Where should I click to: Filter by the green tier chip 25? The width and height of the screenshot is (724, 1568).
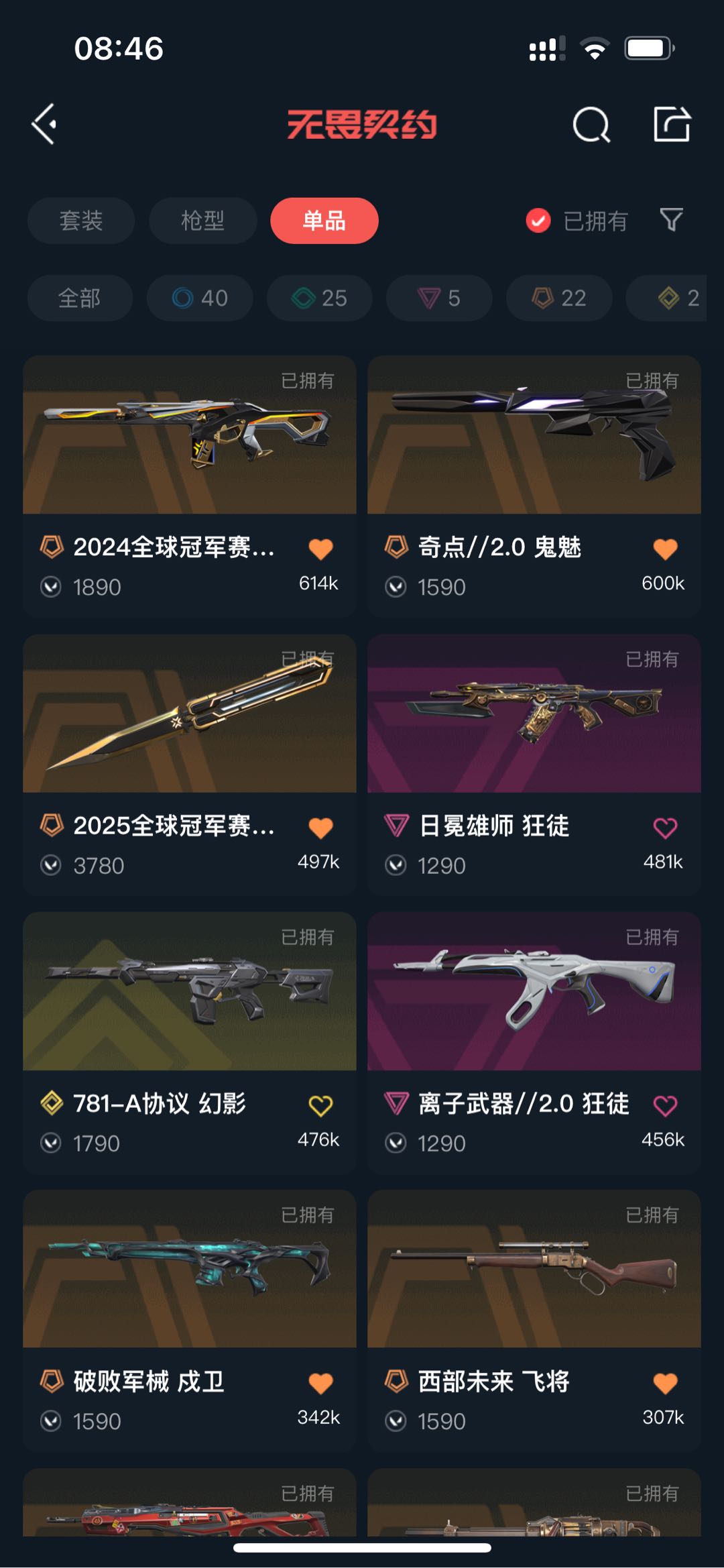point(319,298)
